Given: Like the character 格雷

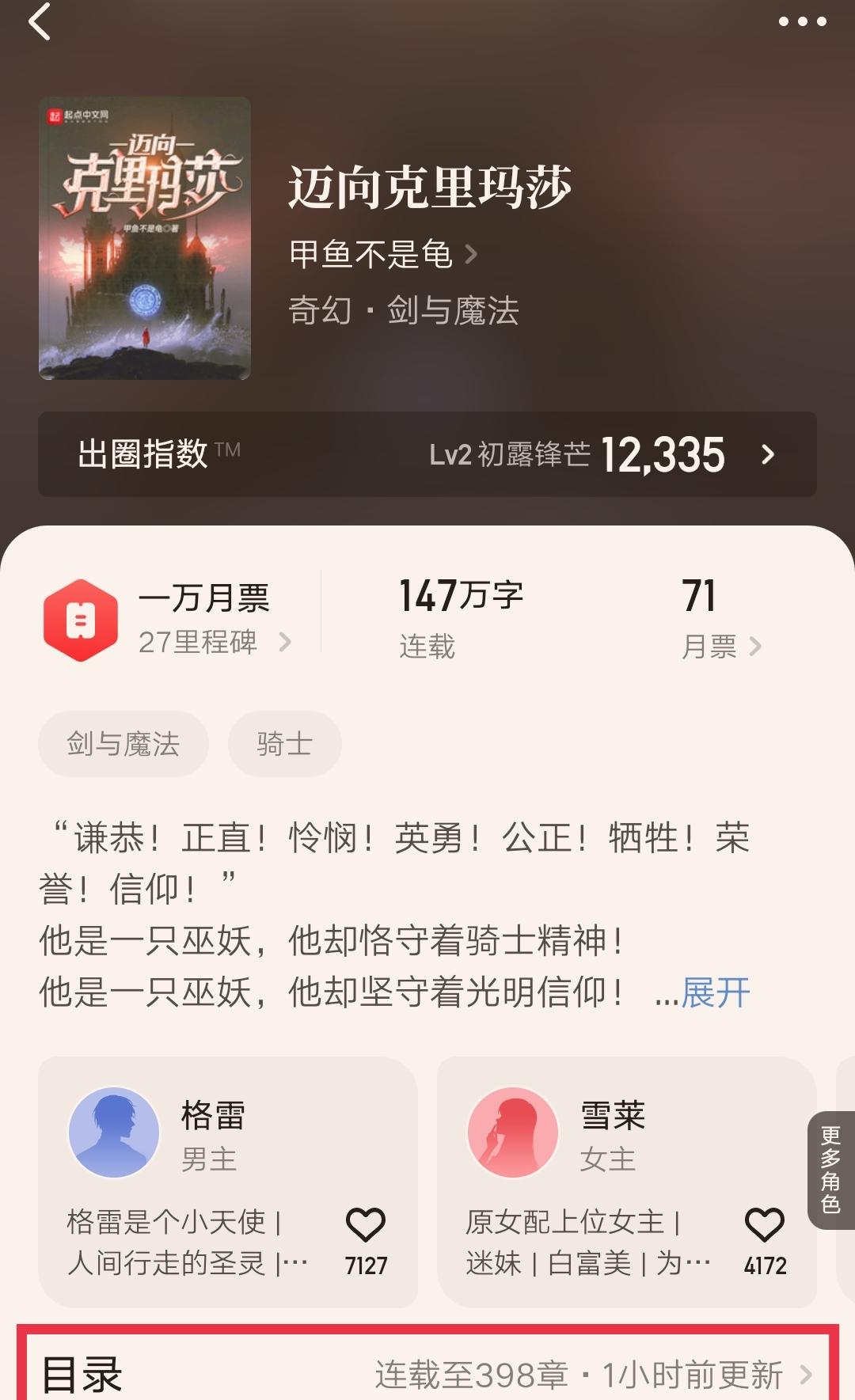Looking at the screenshot, I should [366, 1226].
